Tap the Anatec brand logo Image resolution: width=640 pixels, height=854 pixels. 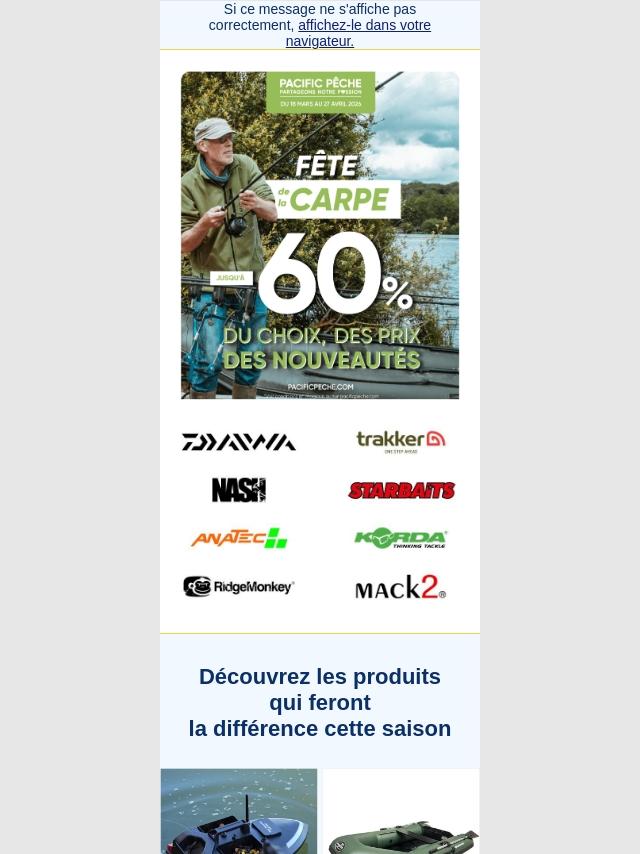[x=239, y=538]
